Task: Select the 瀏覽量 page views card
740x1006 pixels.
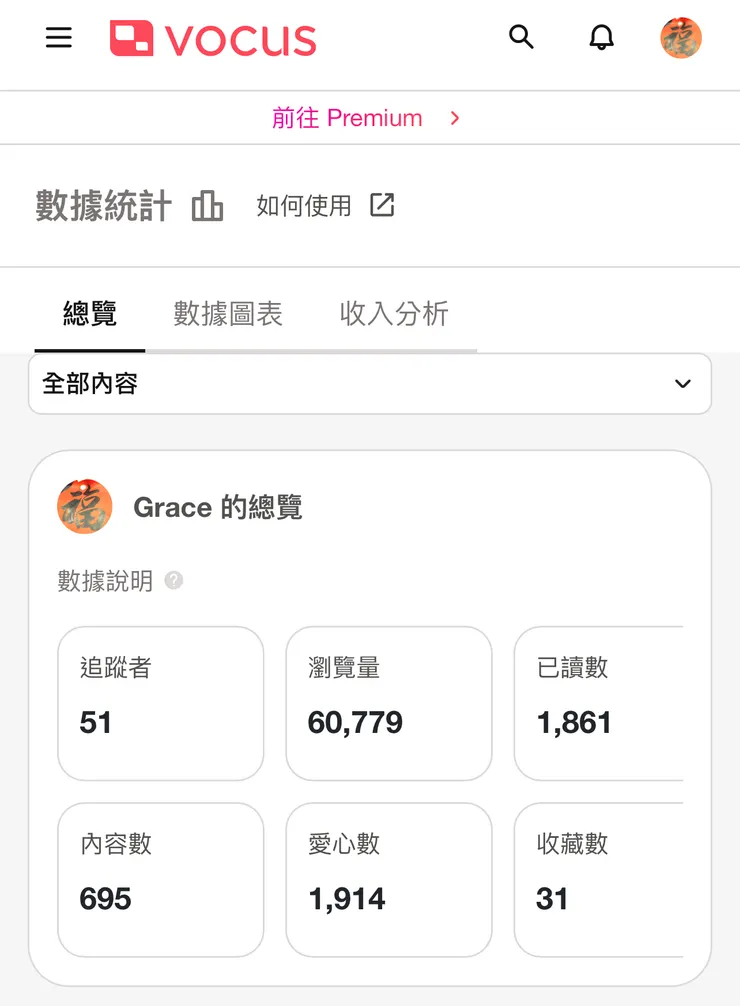Action: pos(388,703)
